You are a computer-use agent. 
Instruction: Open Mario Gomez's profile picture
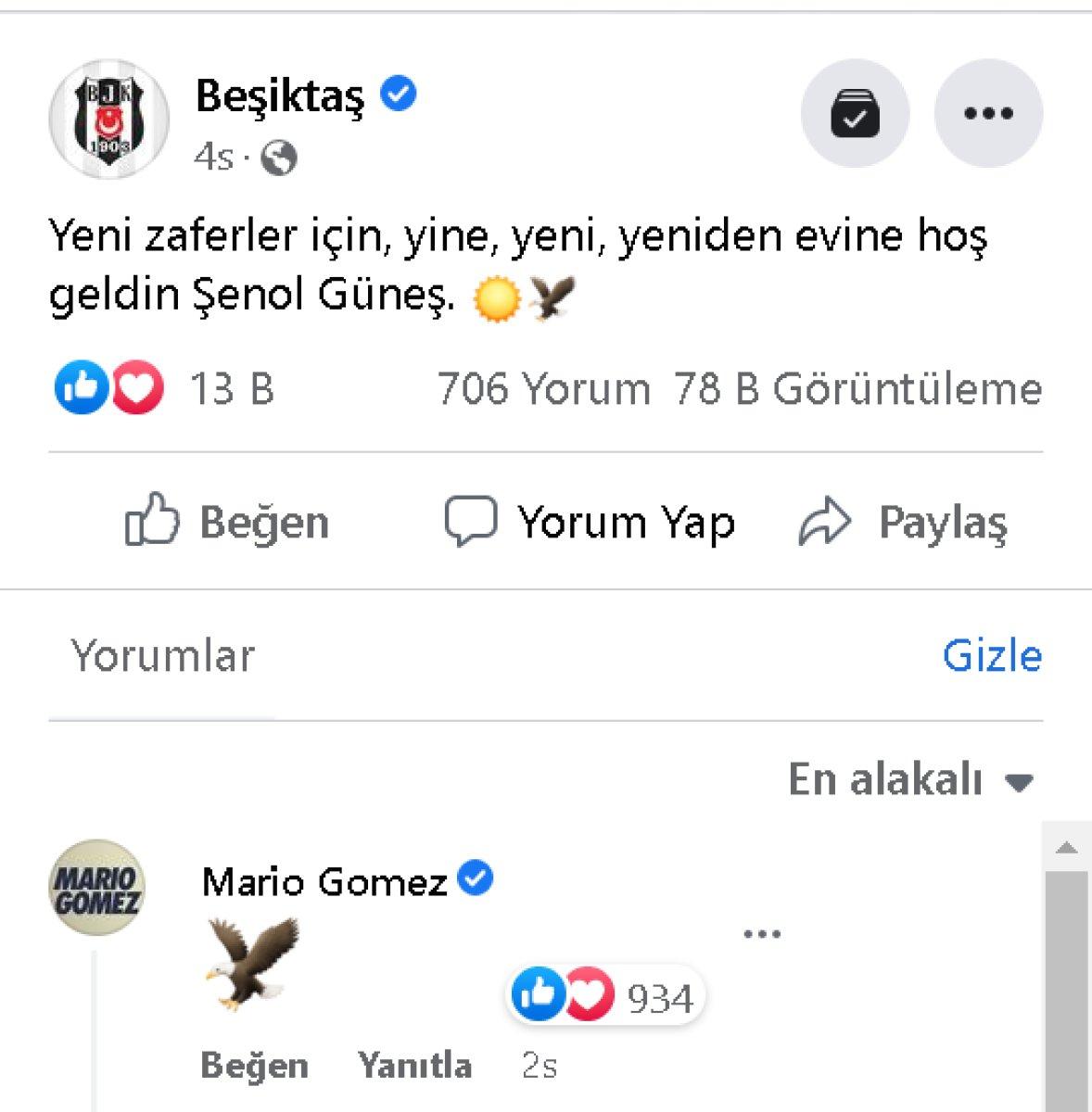[96, 887]
